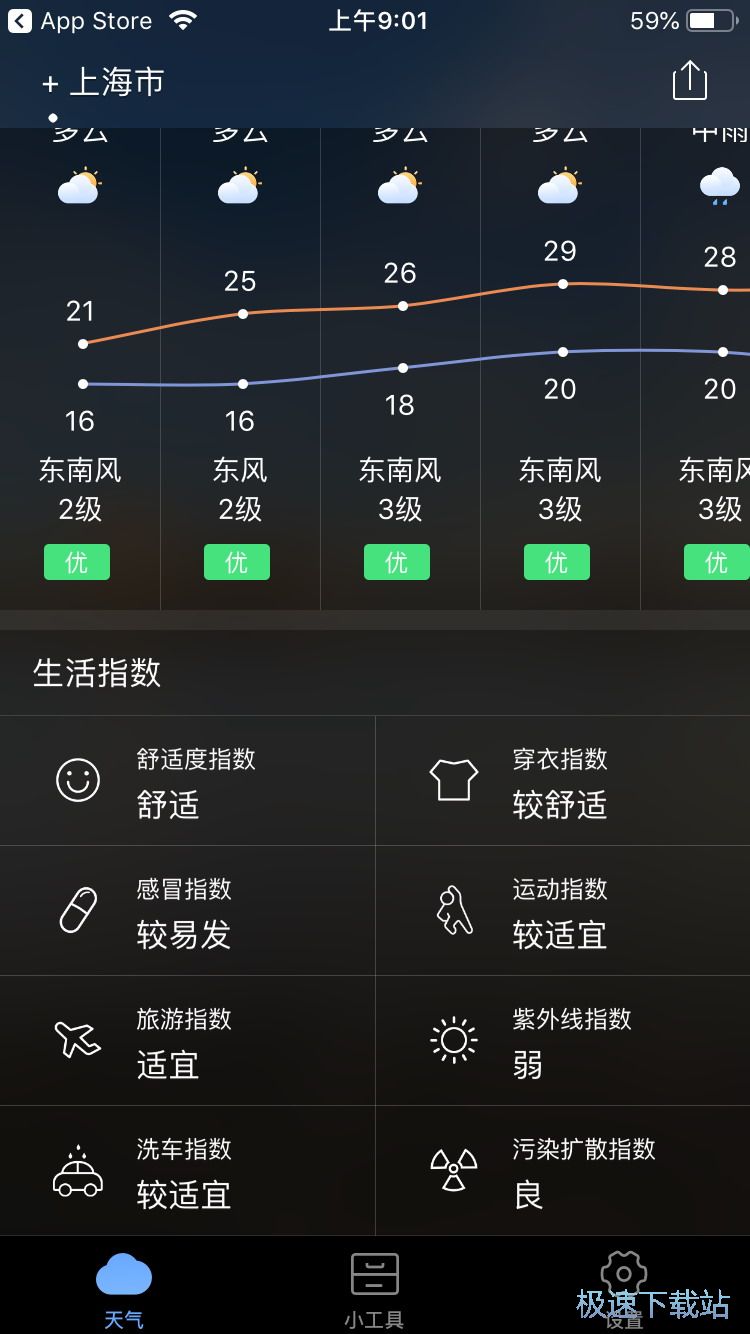This screenshot has width=750, height=1334.
Task: Open the 设置 tab
Action: 623,1289
